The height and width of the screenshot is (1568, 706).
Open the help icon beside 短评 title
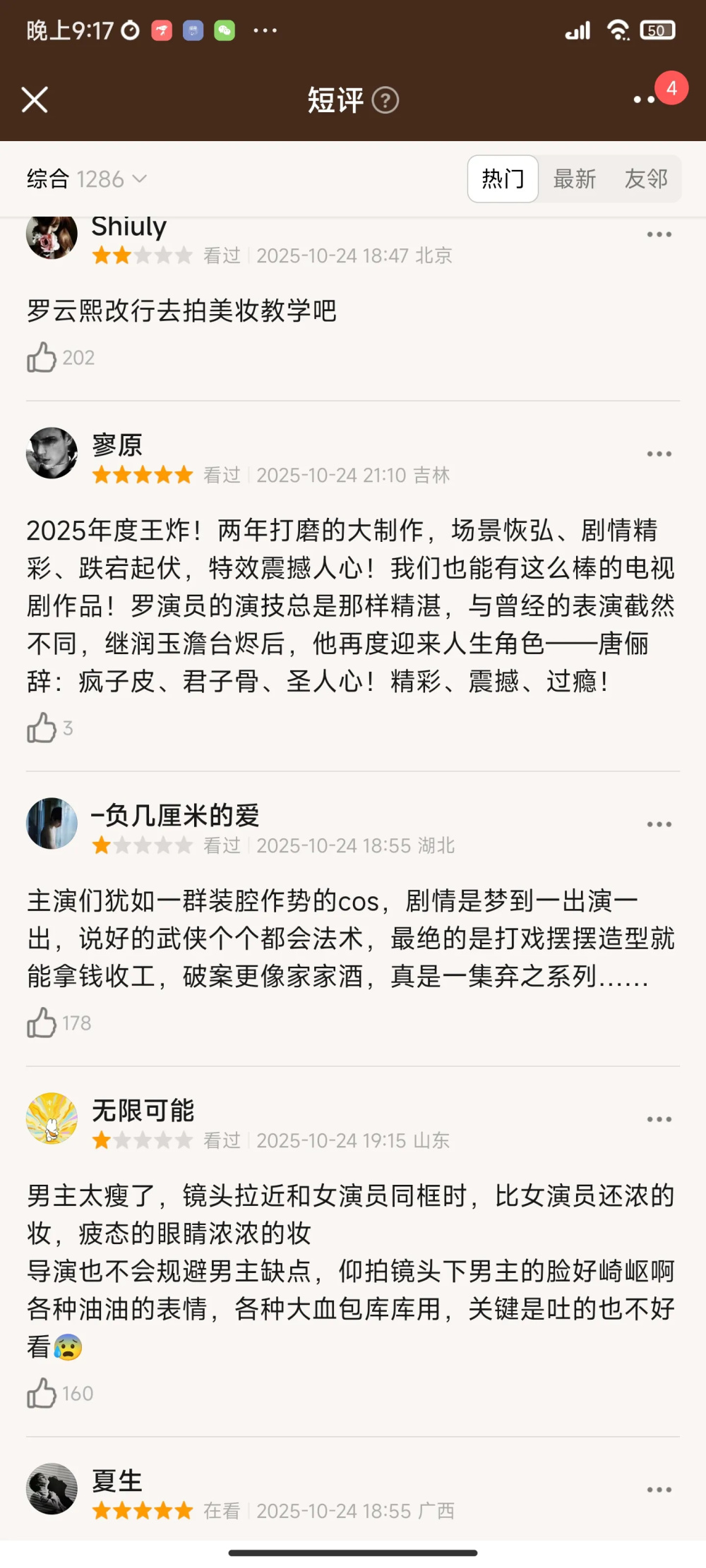385,100
